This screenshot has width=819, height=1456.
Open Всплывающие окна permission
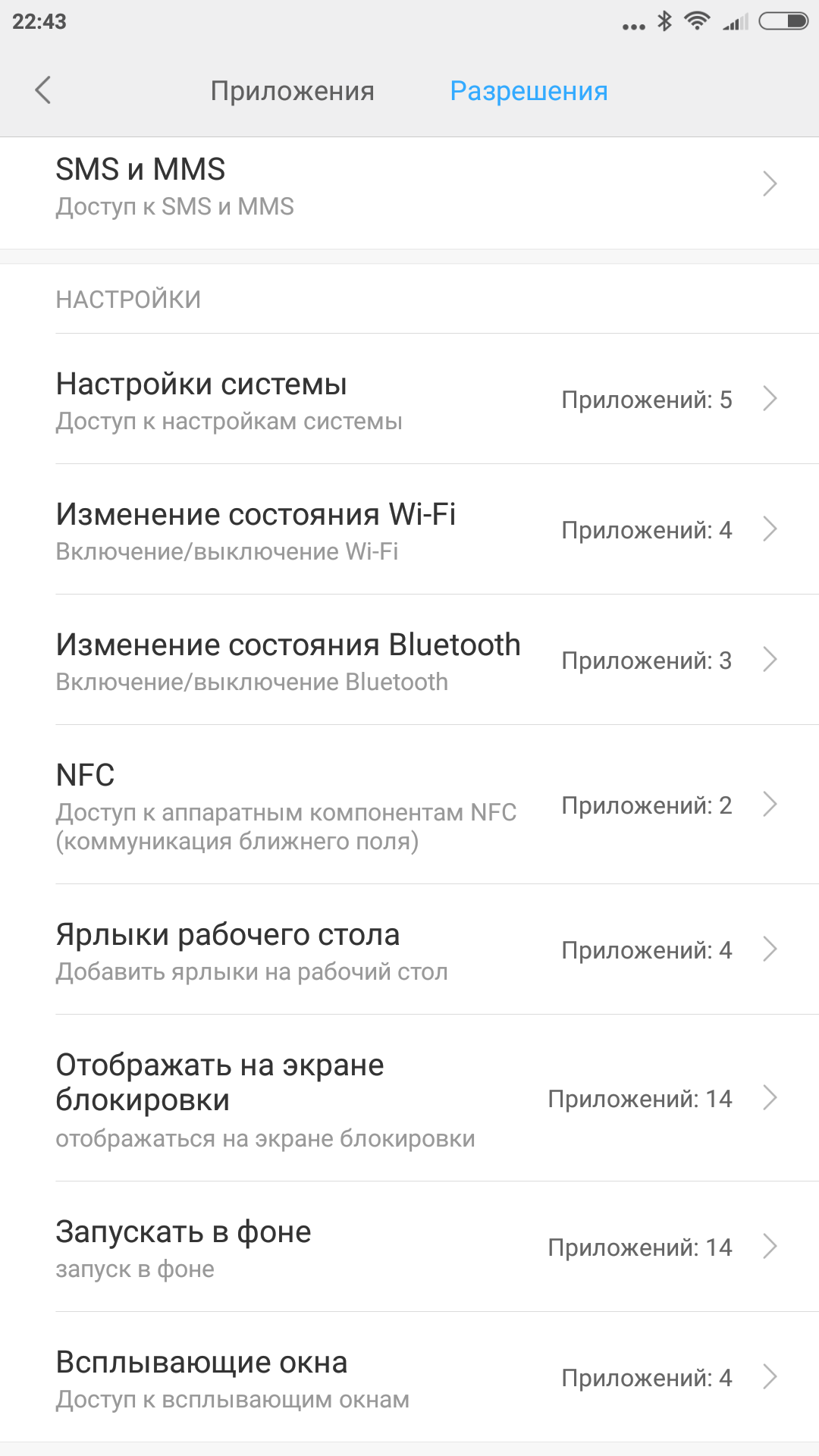click(409, 1378)
